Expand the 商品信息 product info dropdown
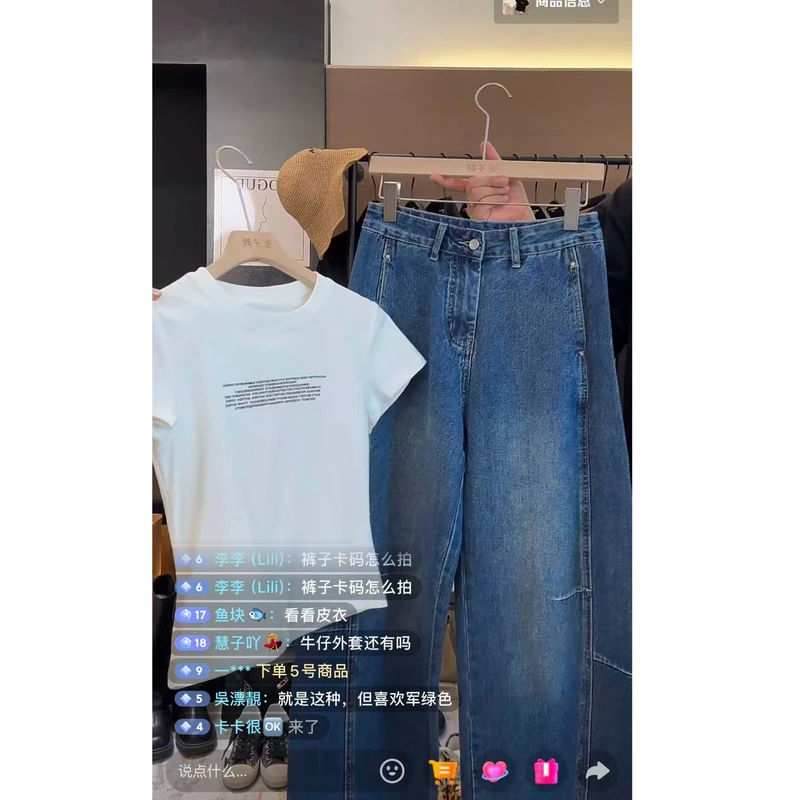The image size is (800, 800). 556,8
